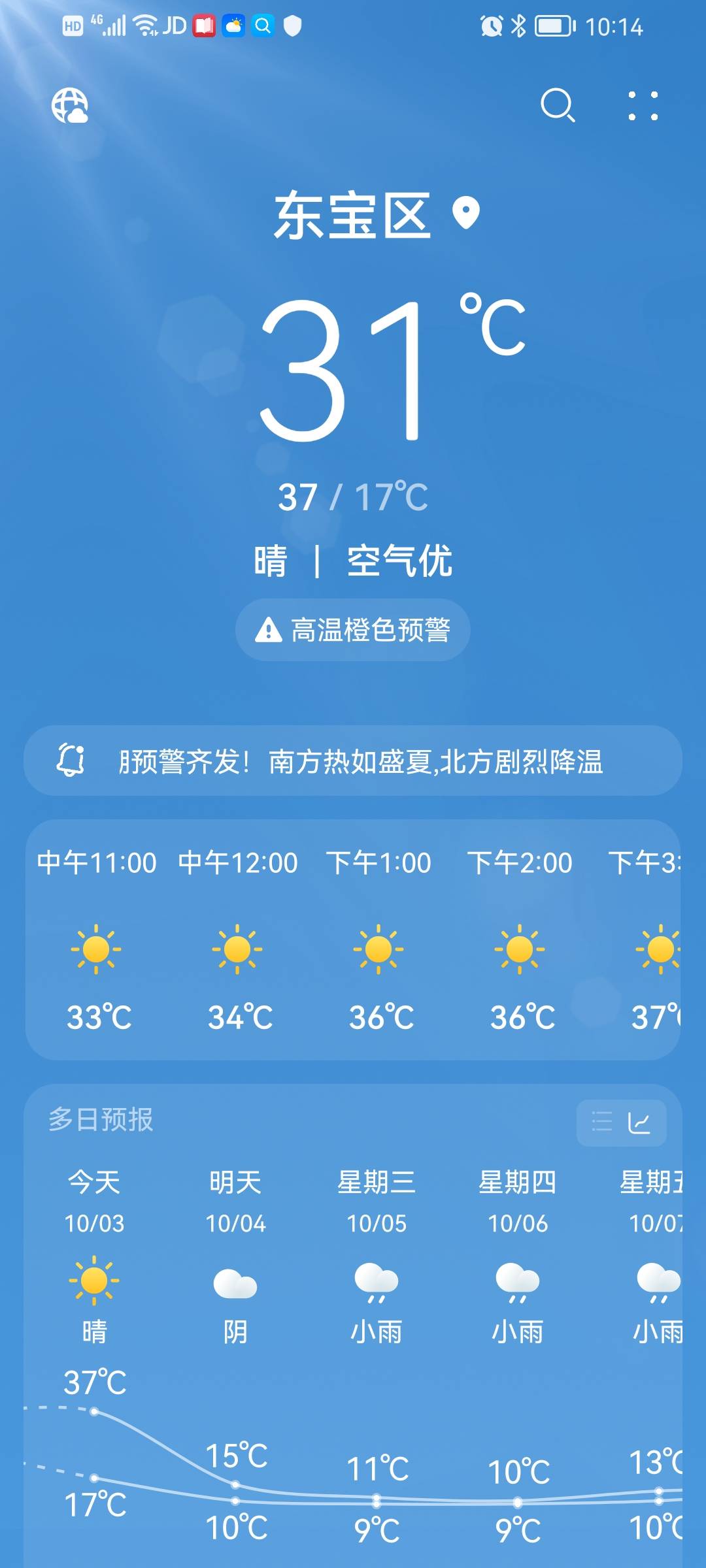Tap the 空气优 air quality label

coord(399,561)
